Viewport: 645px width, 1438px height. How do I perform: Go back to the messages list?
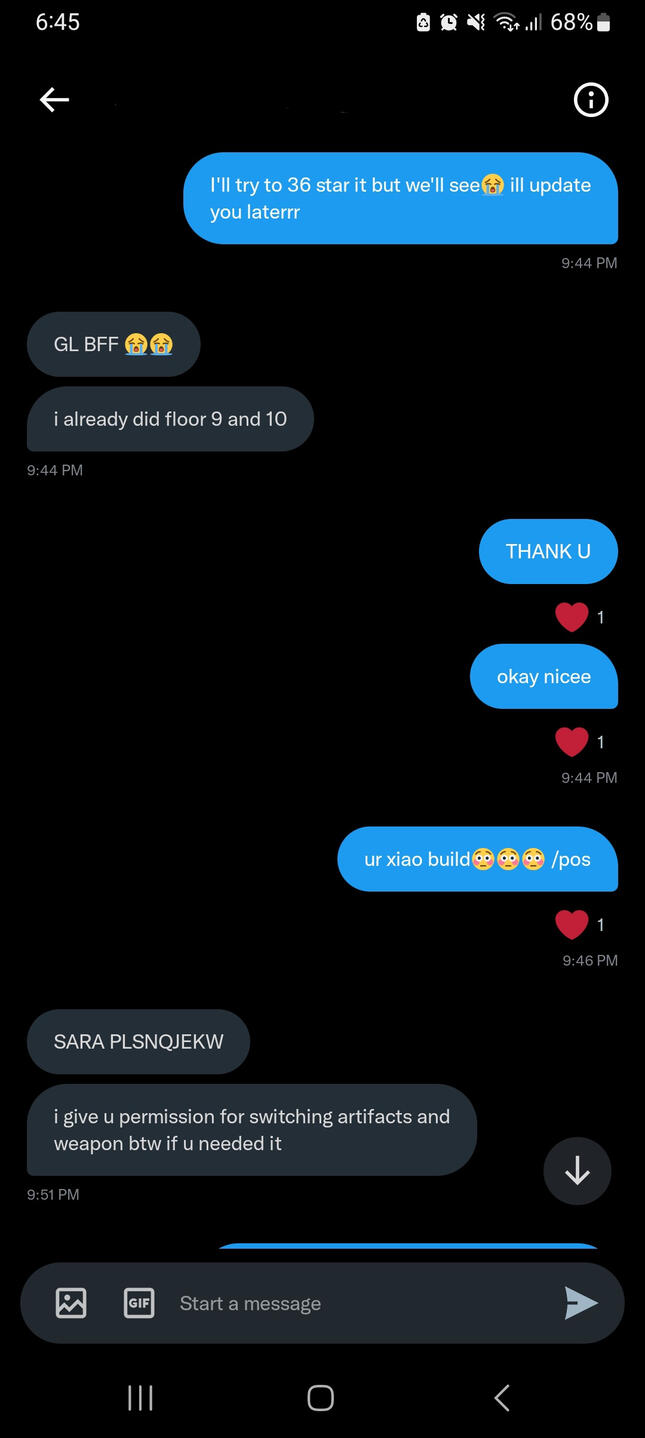click(54, 99)
